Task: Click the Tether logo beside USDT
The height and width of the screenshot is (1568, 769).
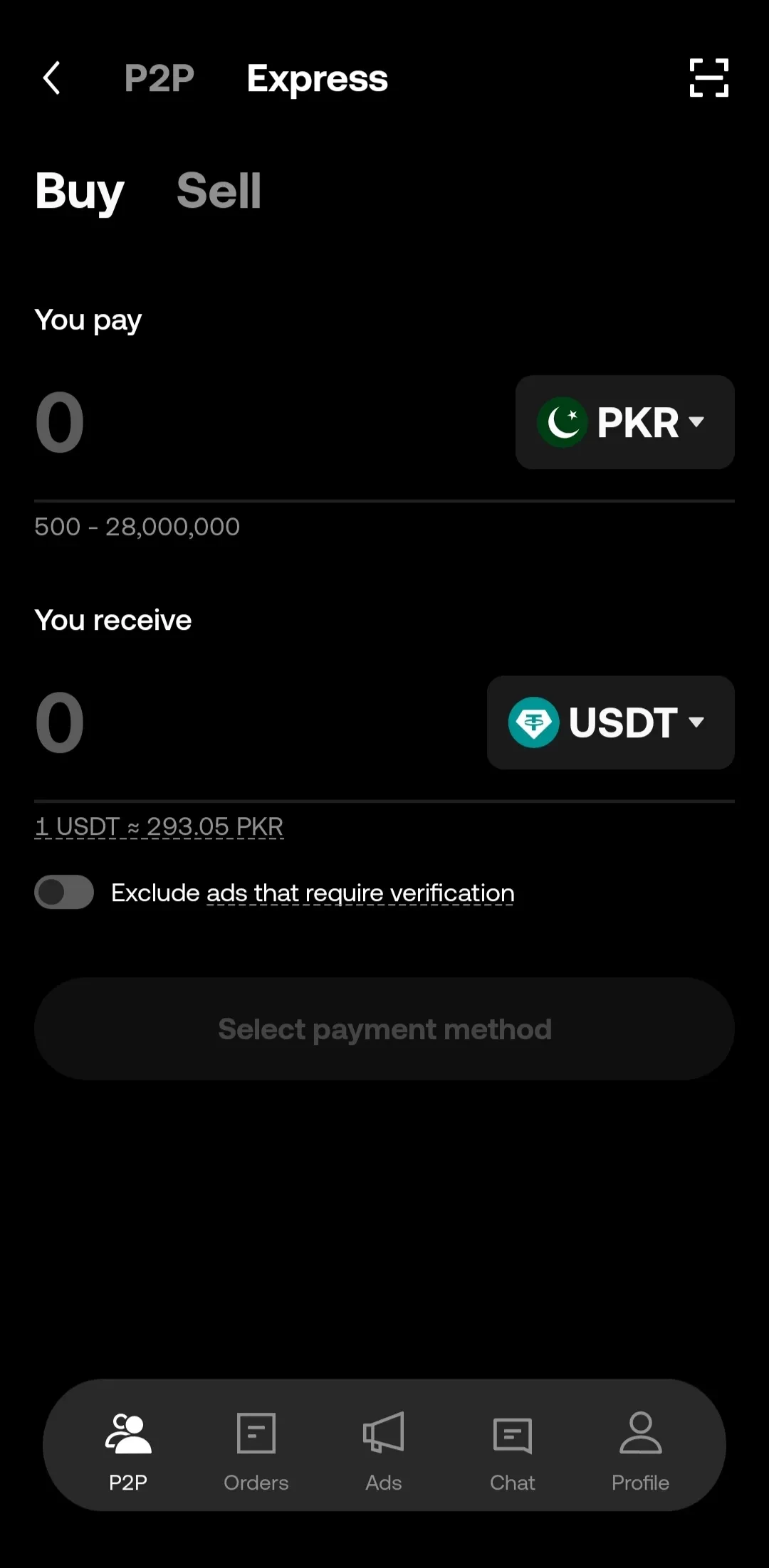Action: tap(533, 722)
